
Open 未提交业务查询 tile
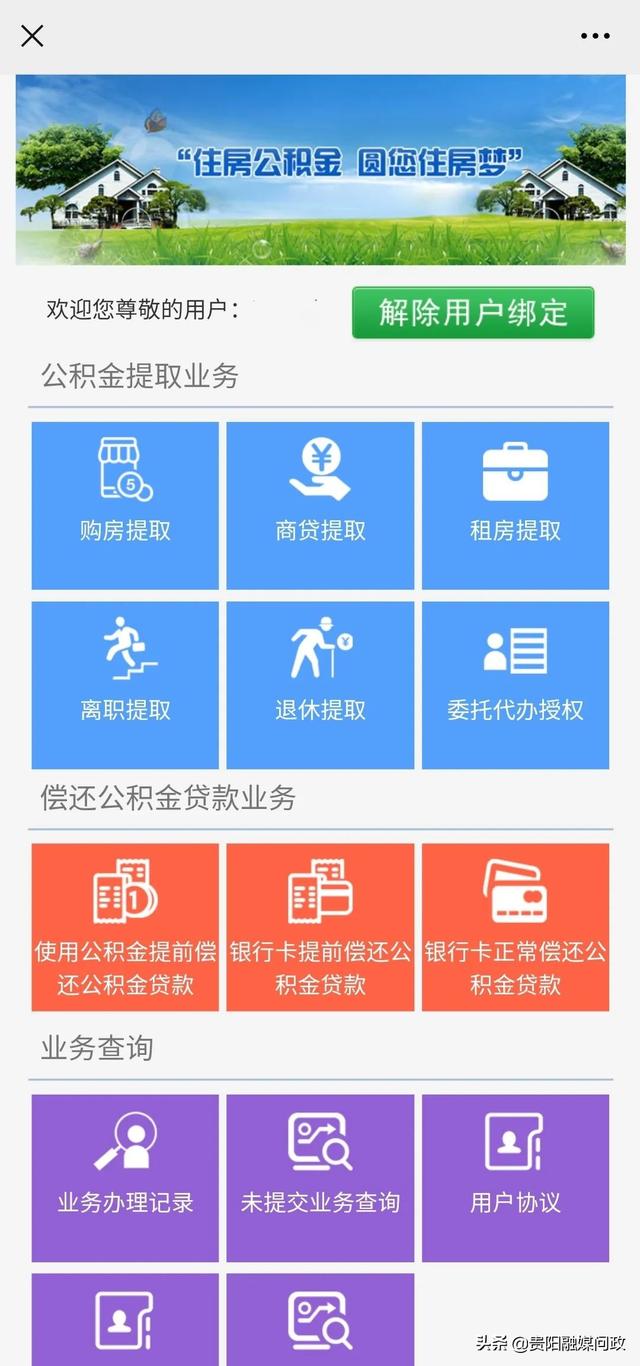click(x=320, y=1178)
